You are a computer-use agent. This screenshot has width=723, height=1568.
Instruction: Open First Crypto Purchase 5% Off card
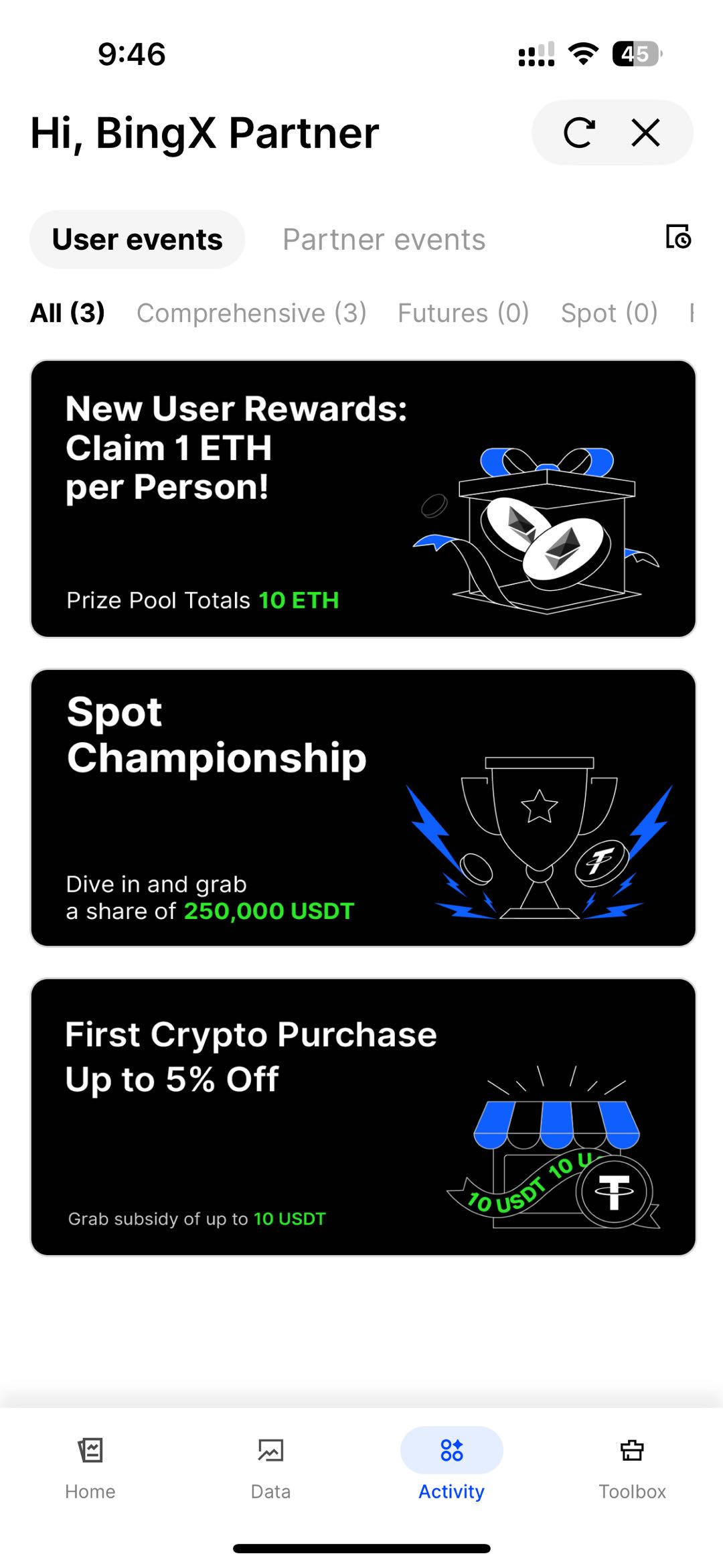pos(363,1117)
